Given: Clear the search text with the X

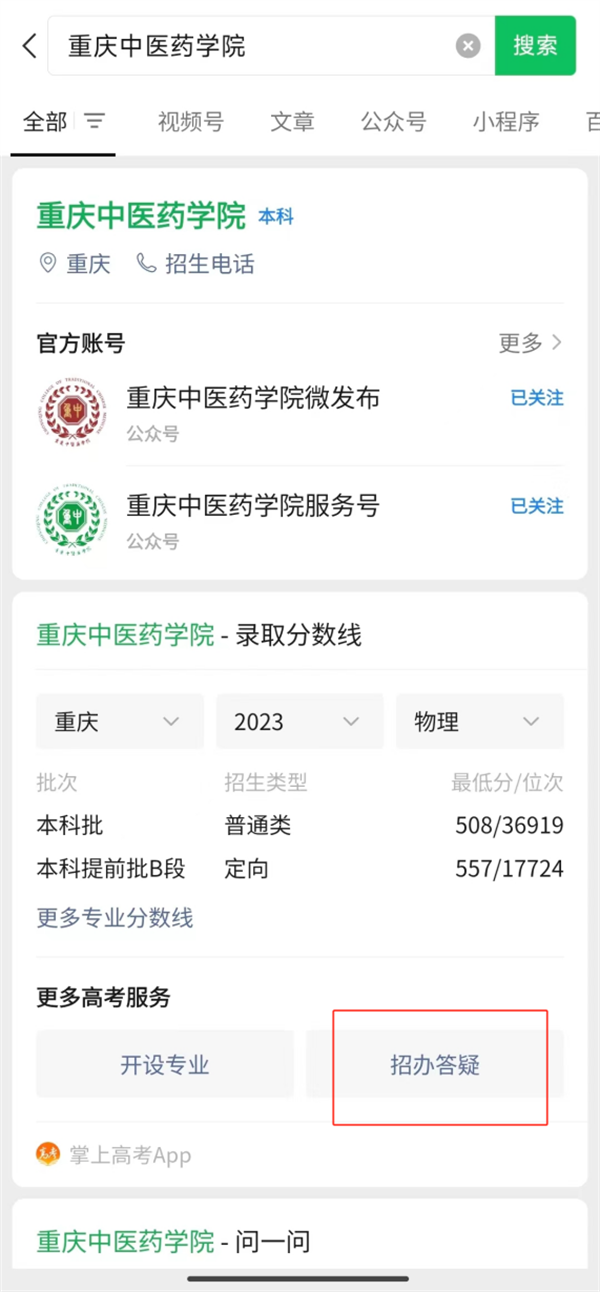Looking at the screenshot, I should (468, 46).
